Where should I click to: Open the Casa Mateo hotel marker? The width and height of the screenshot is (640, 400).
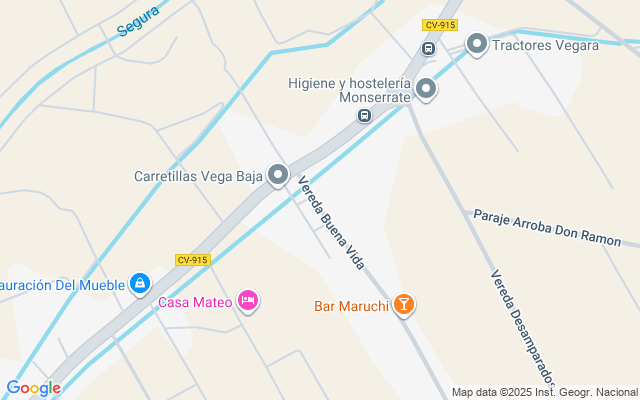click(248, 301)
